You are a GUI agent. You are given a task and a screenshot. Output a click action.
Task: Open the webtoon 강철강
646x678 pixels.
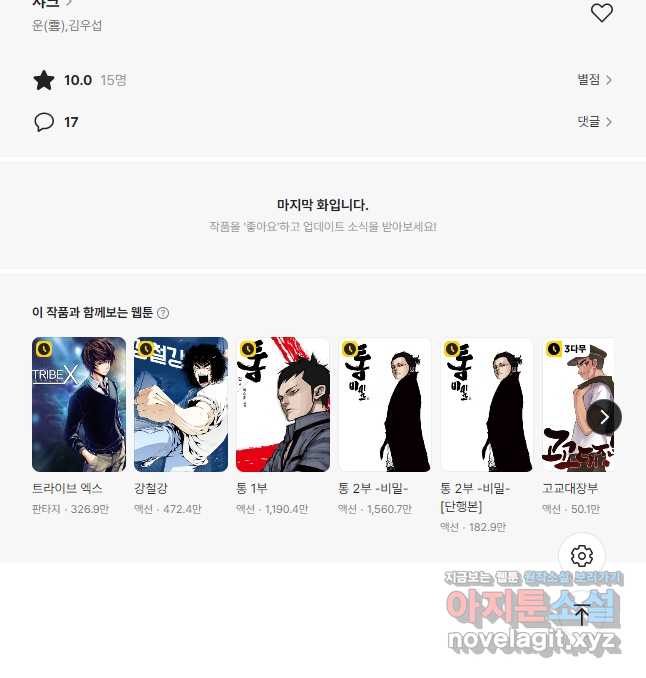(181, 405)
